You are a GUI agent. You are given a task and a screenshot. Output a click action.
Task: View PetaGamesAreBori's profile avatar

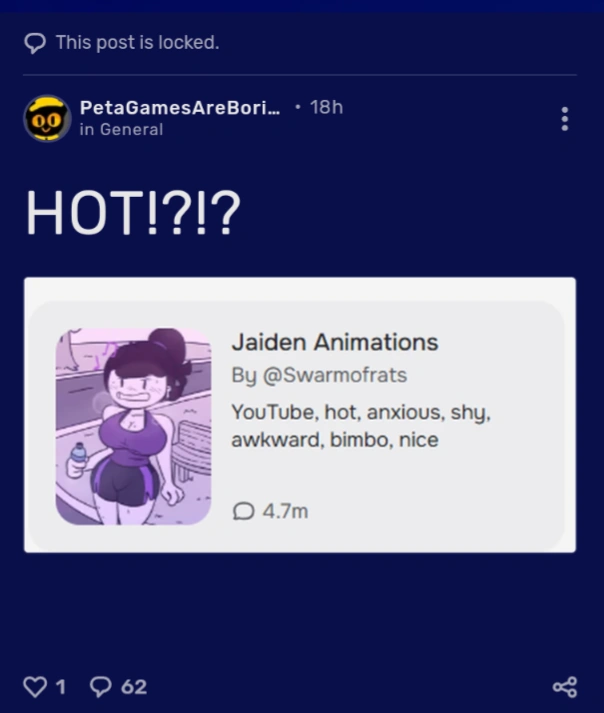47,119
